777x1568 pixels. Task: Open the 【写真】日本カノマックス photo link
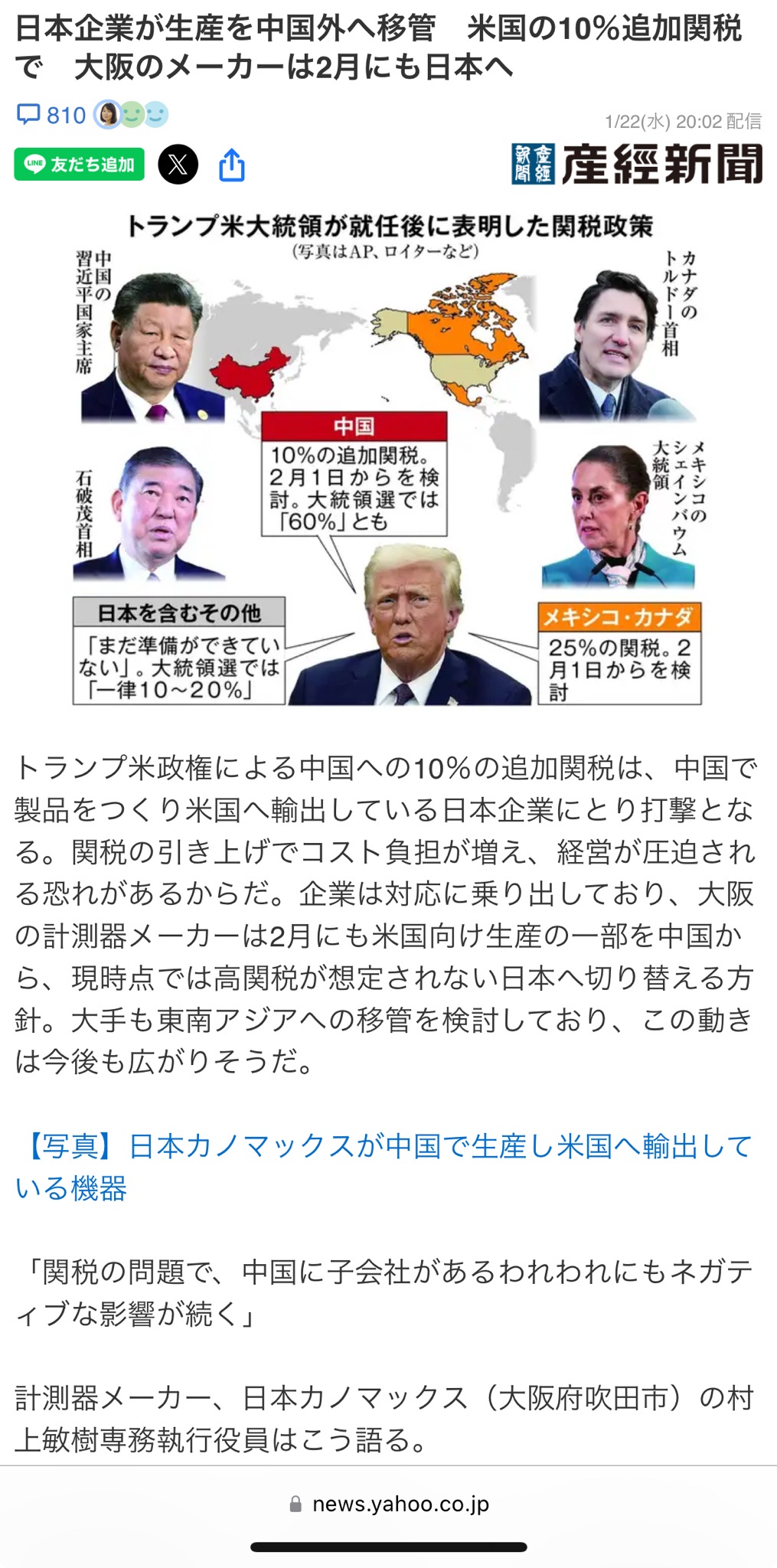pyautogui.click(x=383, y=1166)
